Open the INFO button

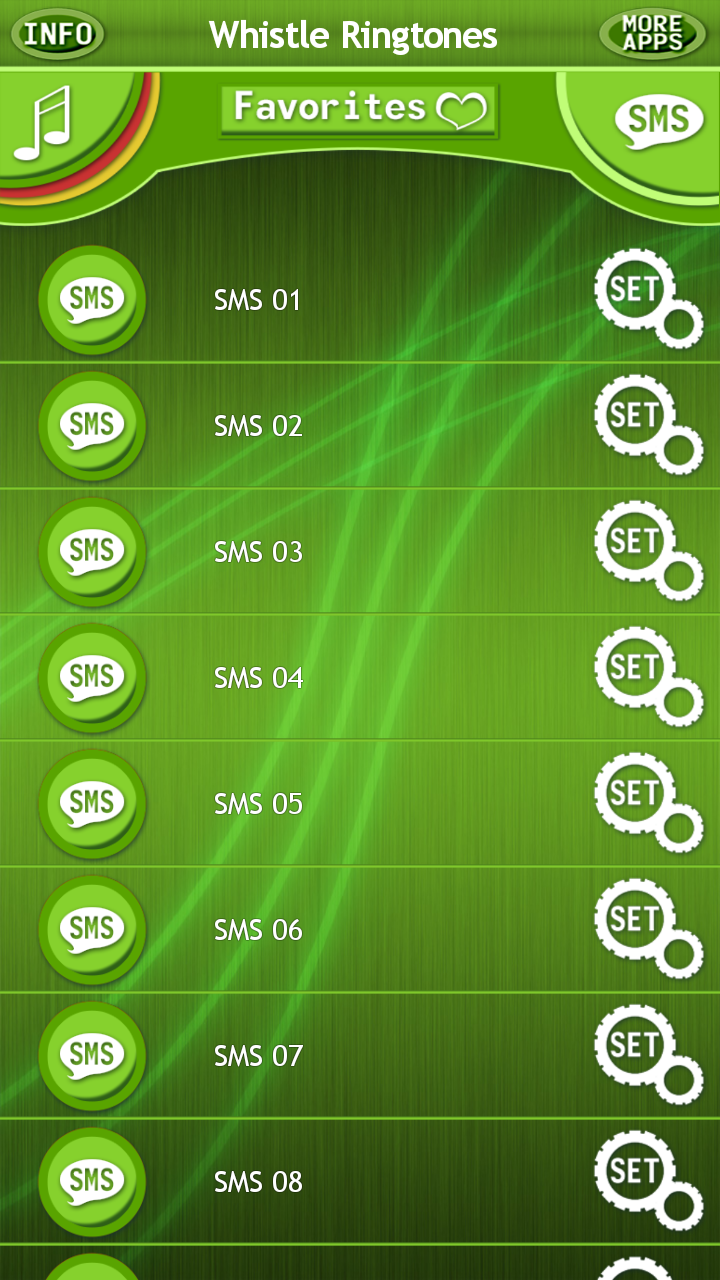tap(58, 34)
